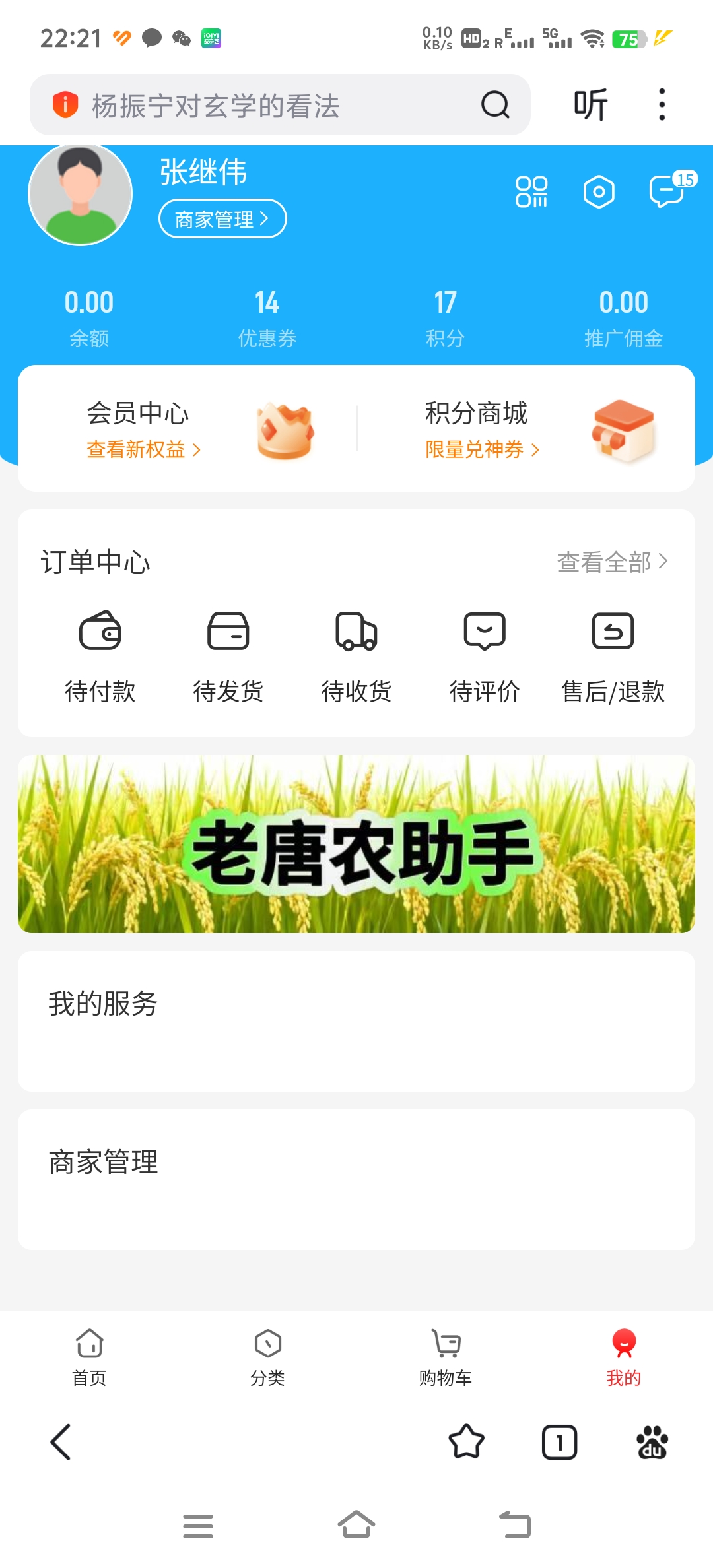Open the settings hexagon icon

coord(599,192)
